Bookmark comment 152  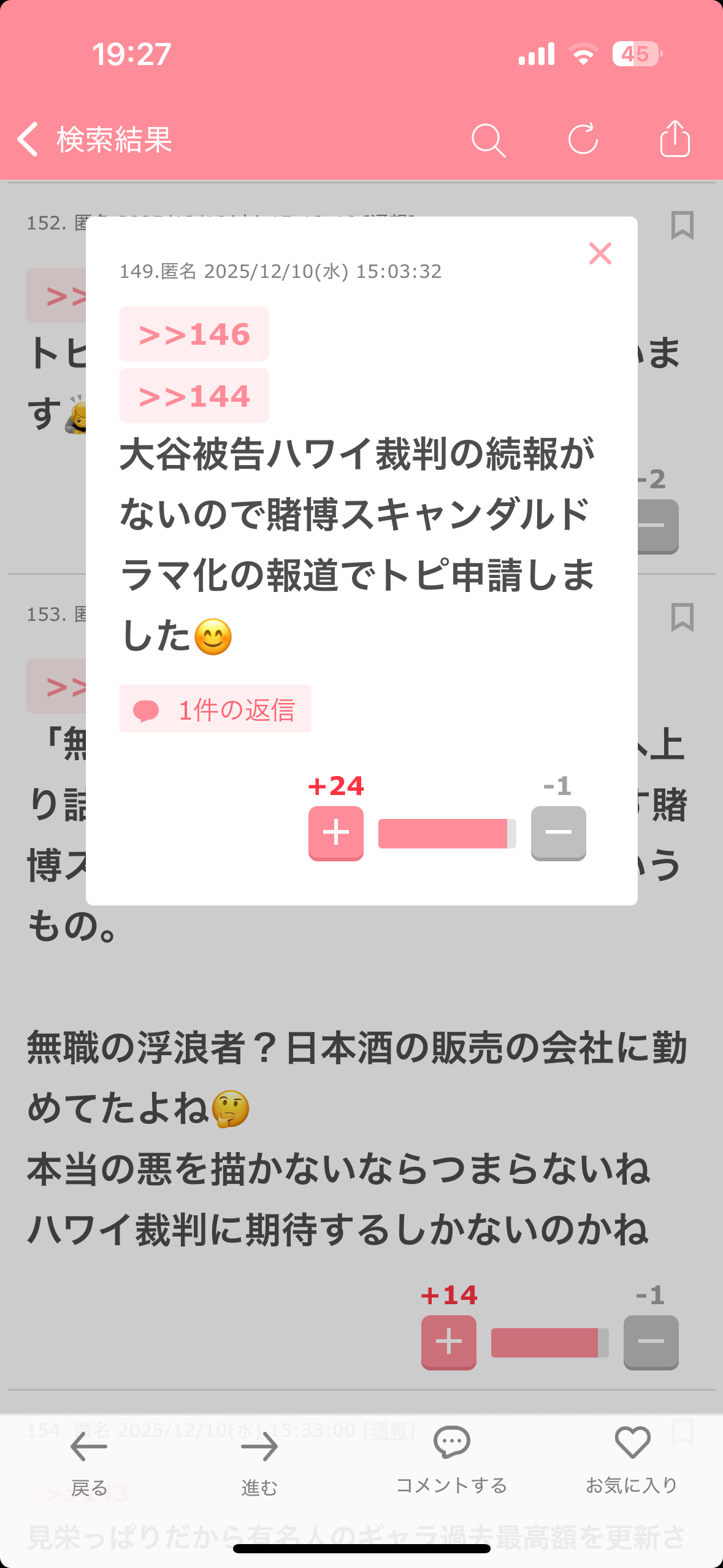point(682,225)
